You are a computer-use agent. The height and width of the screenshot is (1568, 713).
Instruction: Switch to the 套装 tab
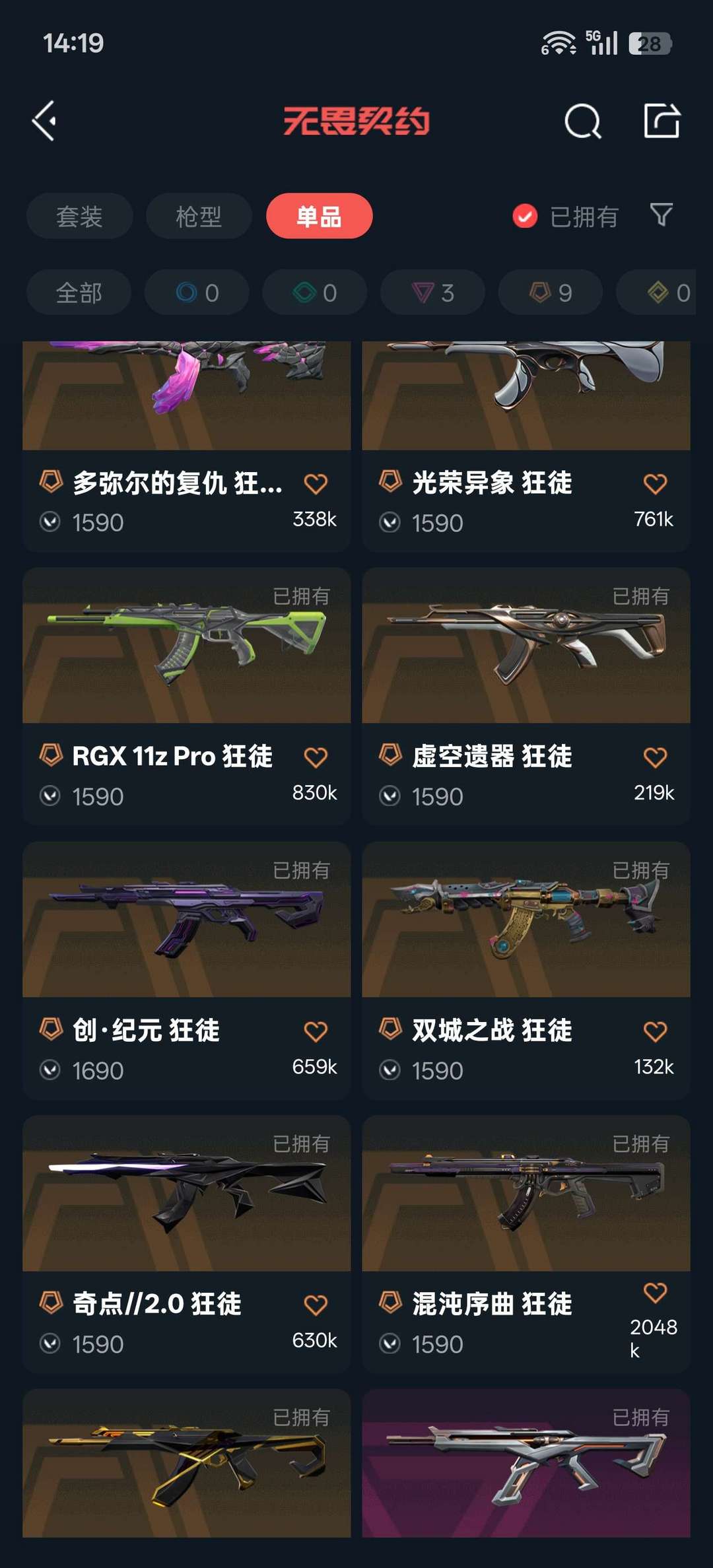click(x=79, y=216)
